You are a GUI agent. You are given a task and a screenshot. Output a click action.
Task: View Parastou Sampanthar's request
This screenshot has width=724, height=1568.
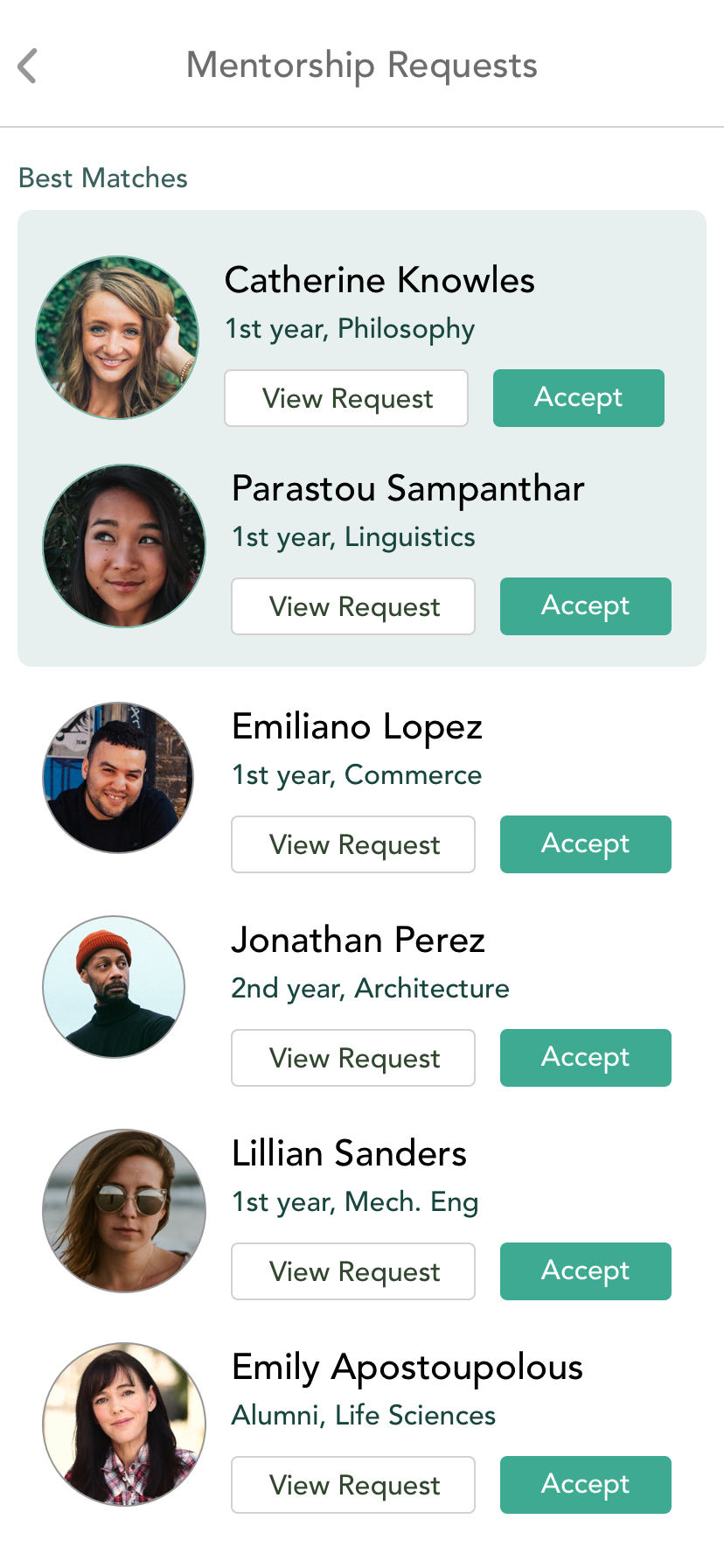click(353, 606)
